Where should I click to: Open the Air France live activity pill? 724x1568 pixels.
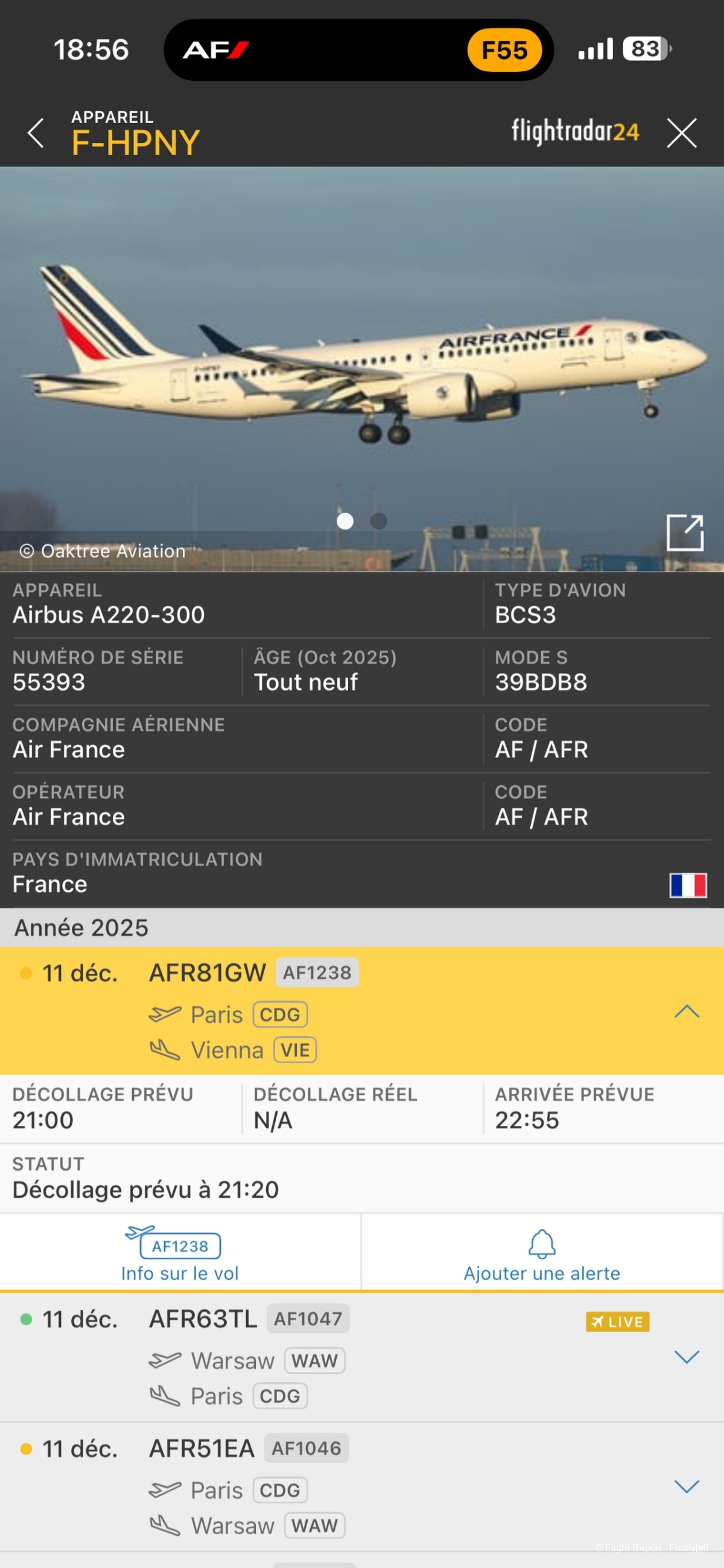tap(358, 50)
